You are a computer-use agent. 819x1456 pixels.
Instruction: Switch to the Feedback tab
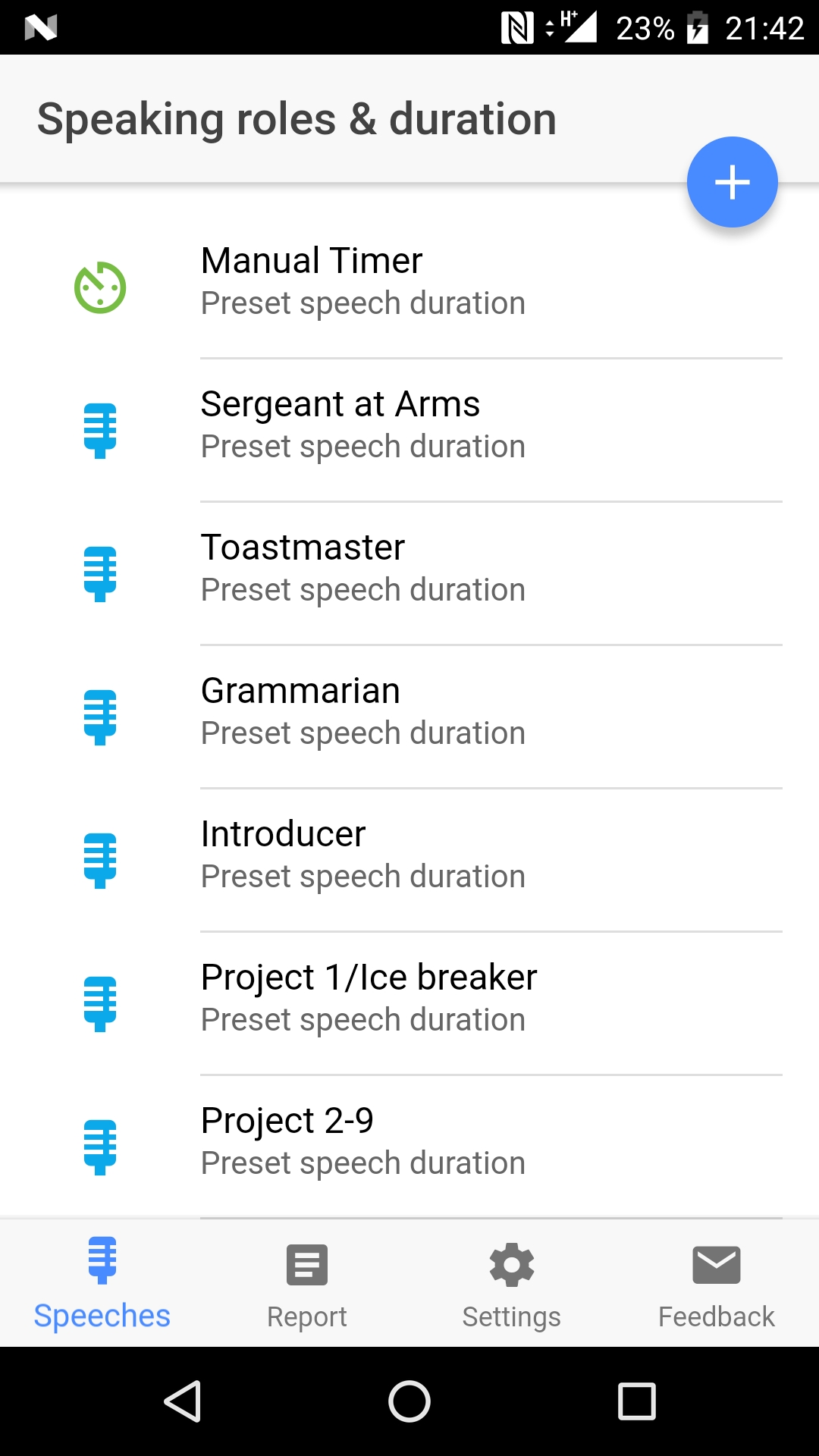[x=716, y=1283]
